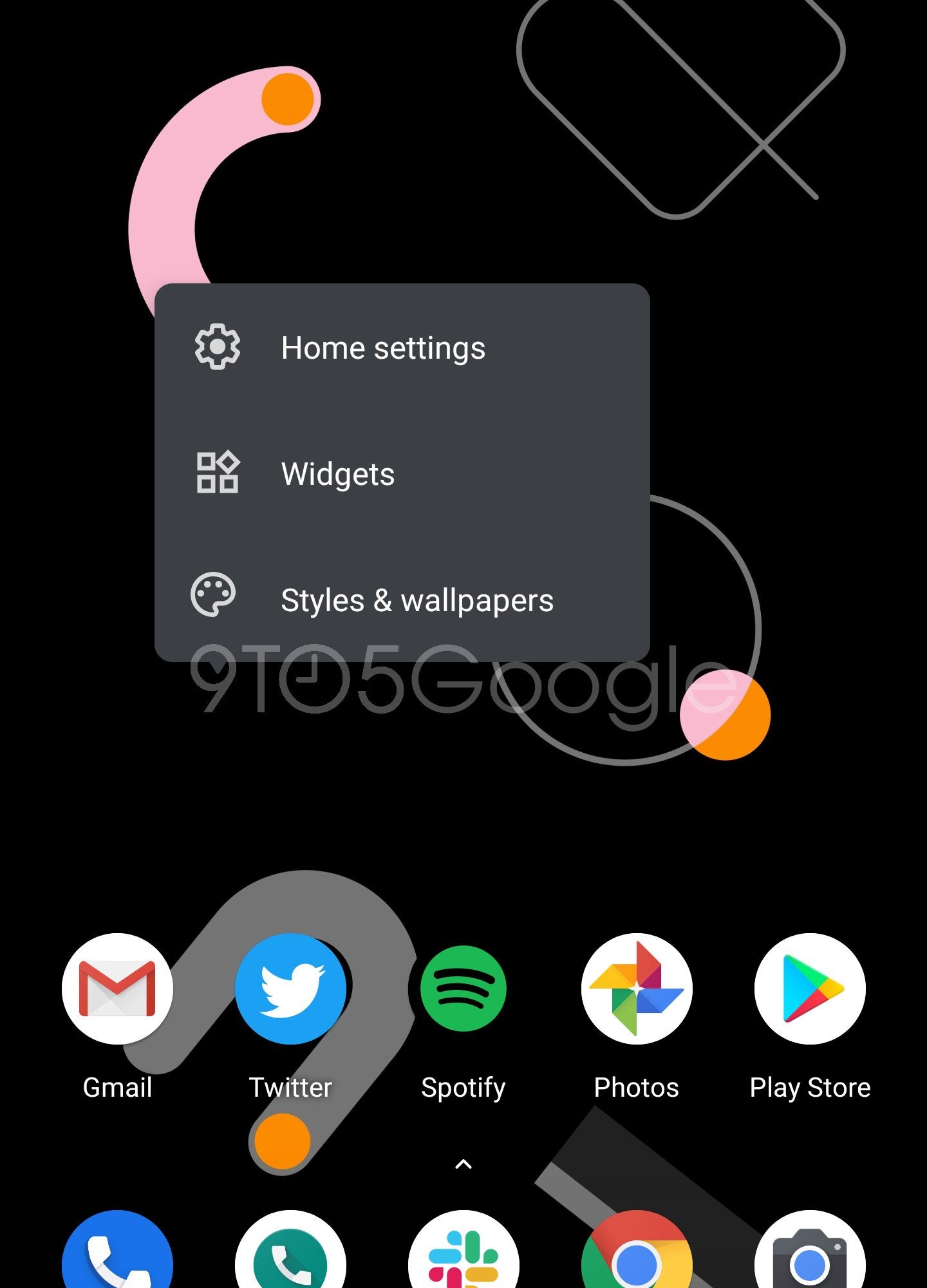
Task: Open the Twitter app
Action: [290, 989]
